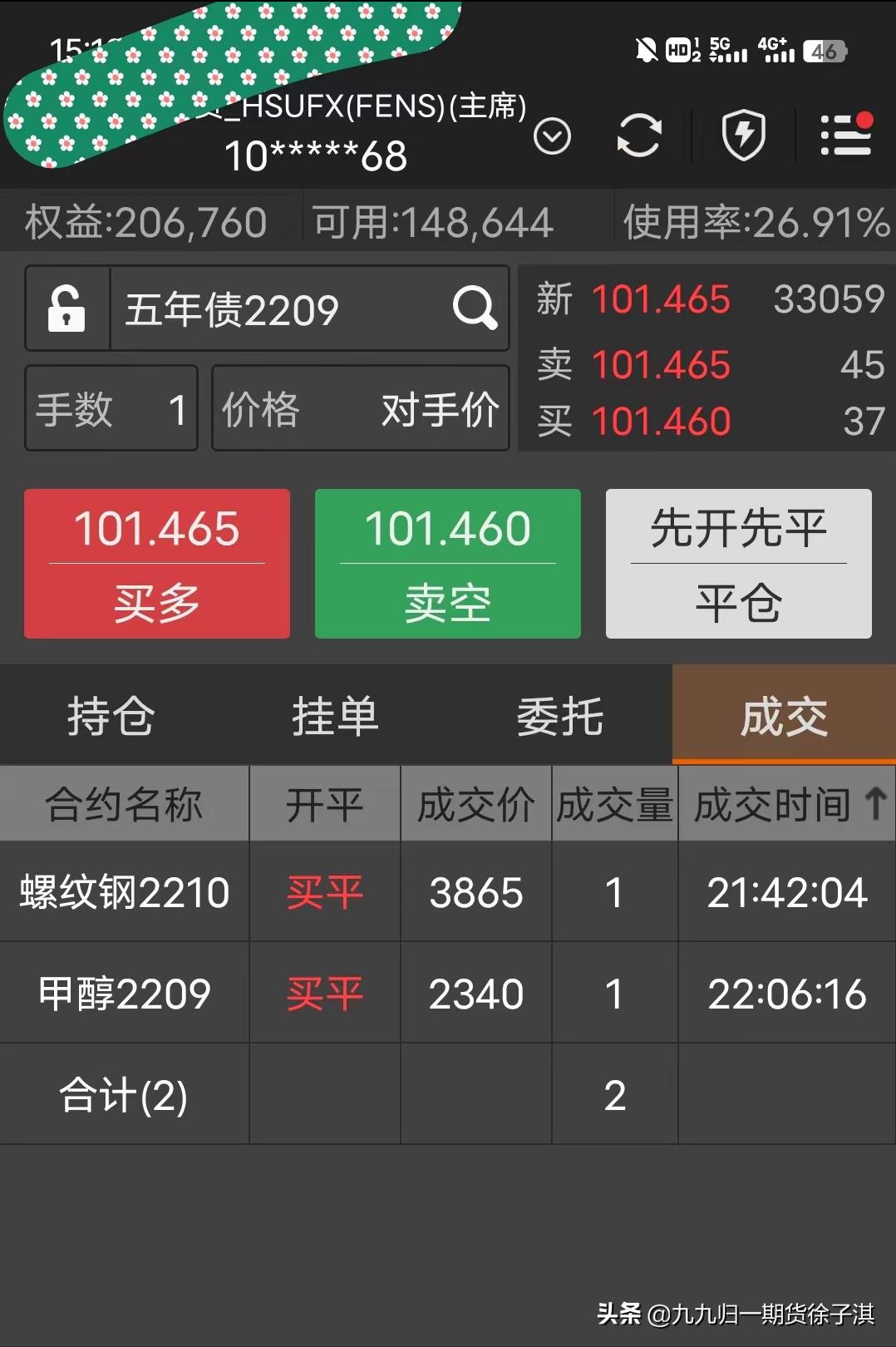Toggle the 先开先平 close mode option
This screenshot has width=896, height=1347.
point(738,527)
